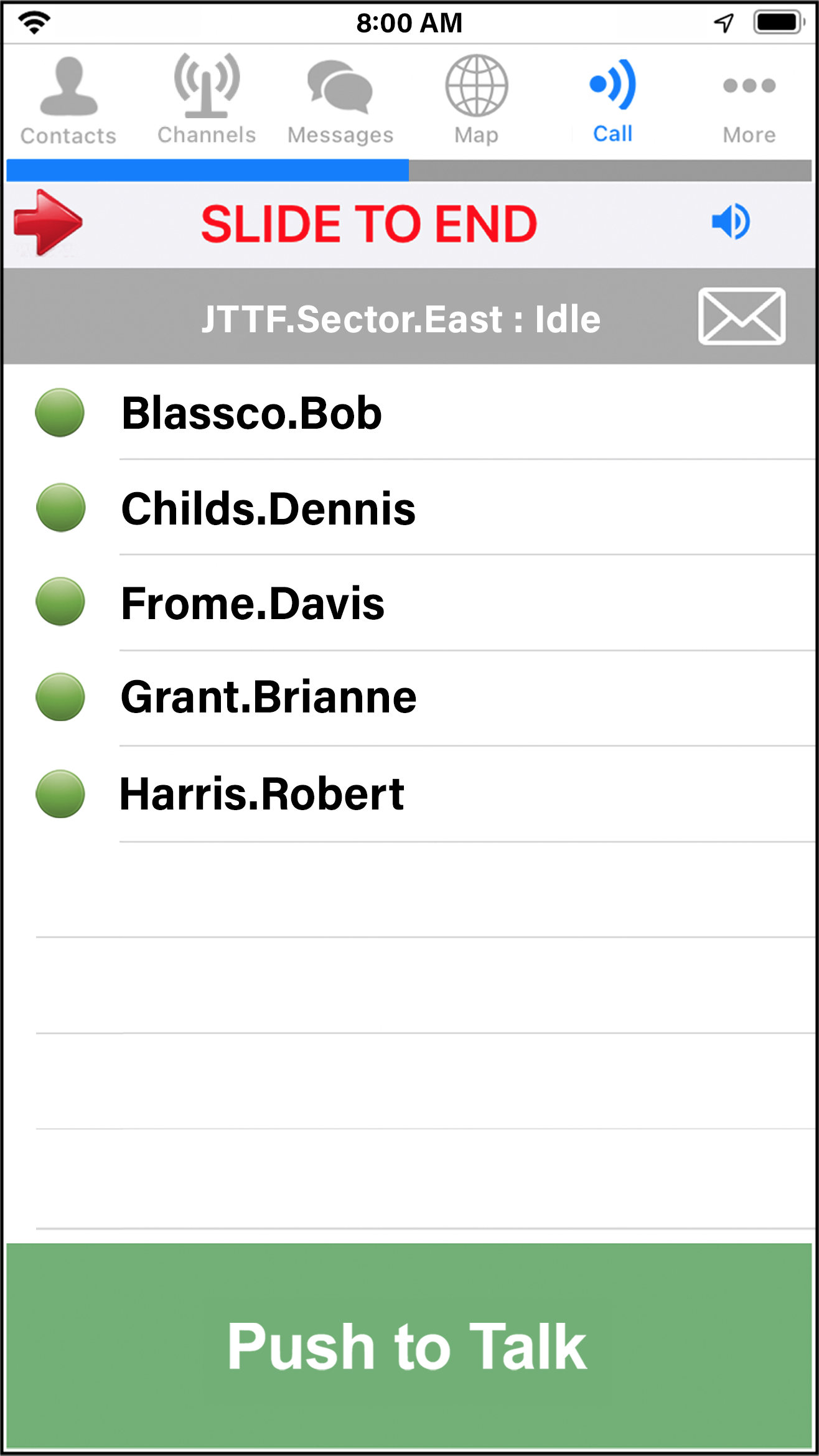Select Grant.Brianne from the list
This screenshot has width=819, height=1456.
[x=409, y=698]
